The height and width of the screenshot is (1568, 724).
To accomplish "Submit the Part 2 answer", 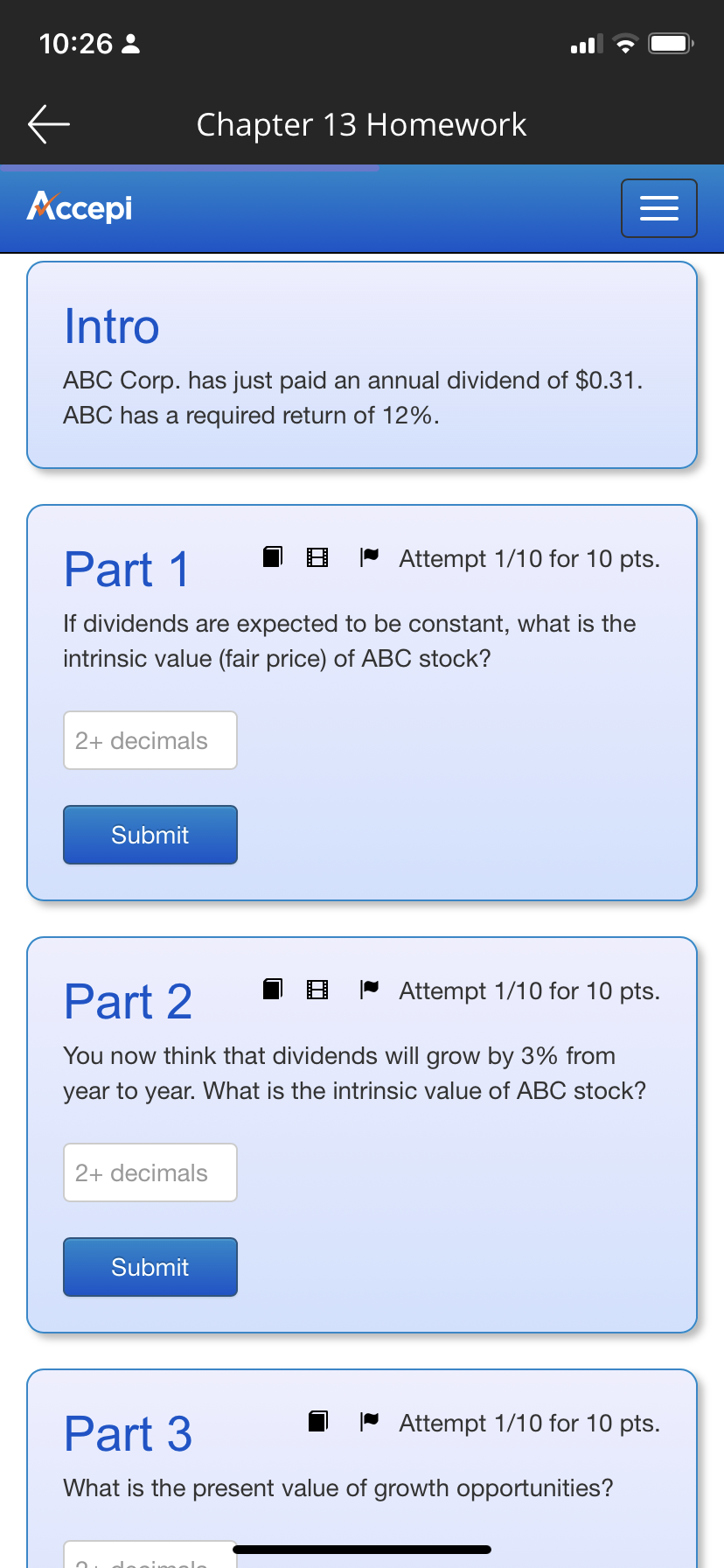I will tap(150, 1267).
